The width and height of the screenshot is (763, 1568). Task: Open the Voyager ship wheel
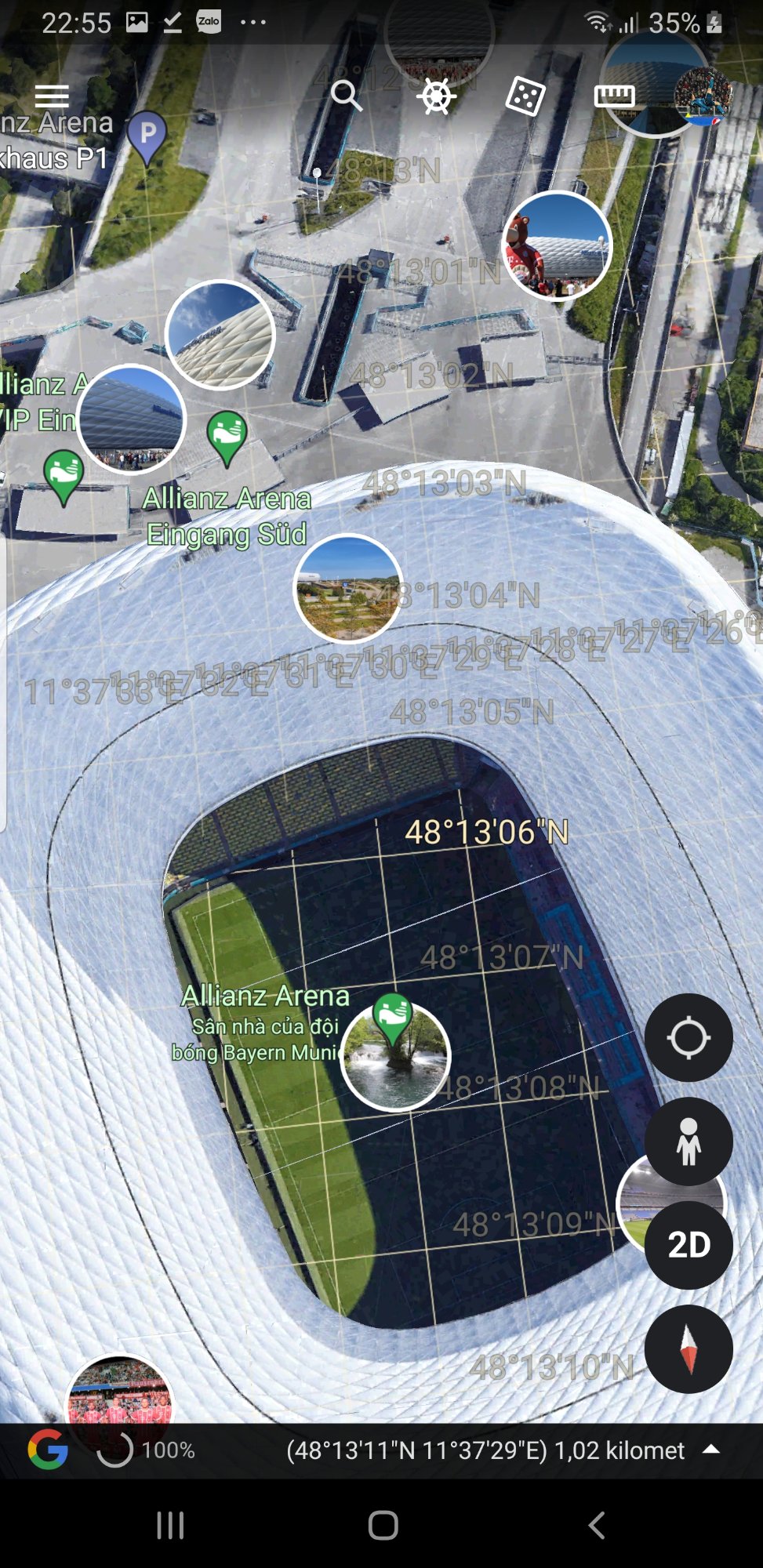coord(436,96)
